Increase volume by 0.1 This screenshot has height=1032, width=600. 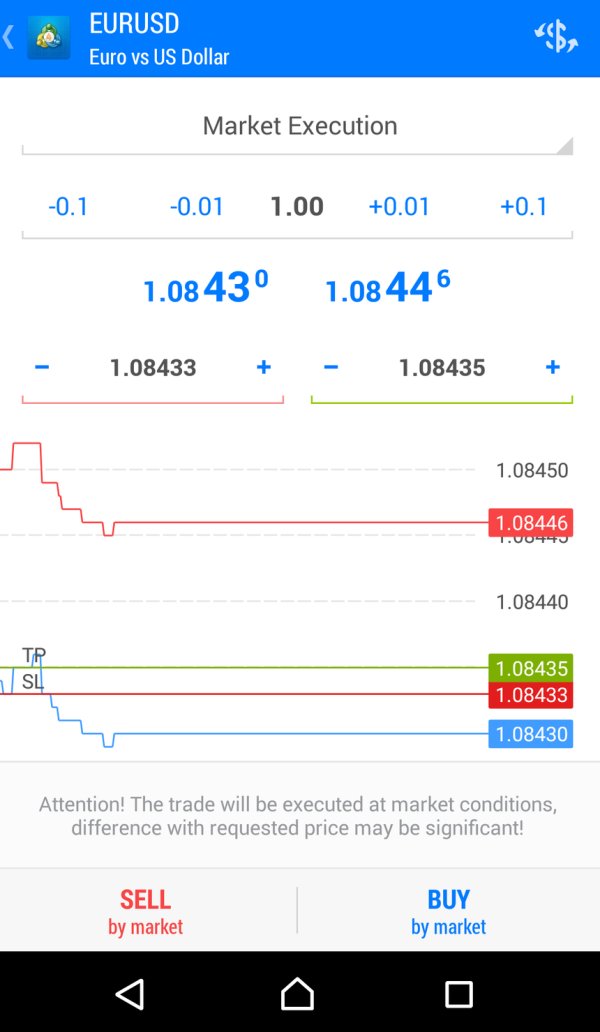coord(524,207)
